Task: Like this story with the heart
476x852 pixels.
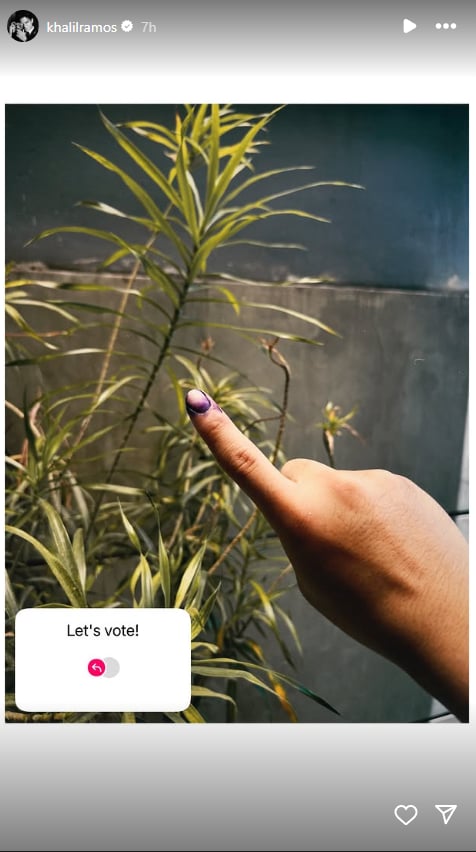Action: 406,815
